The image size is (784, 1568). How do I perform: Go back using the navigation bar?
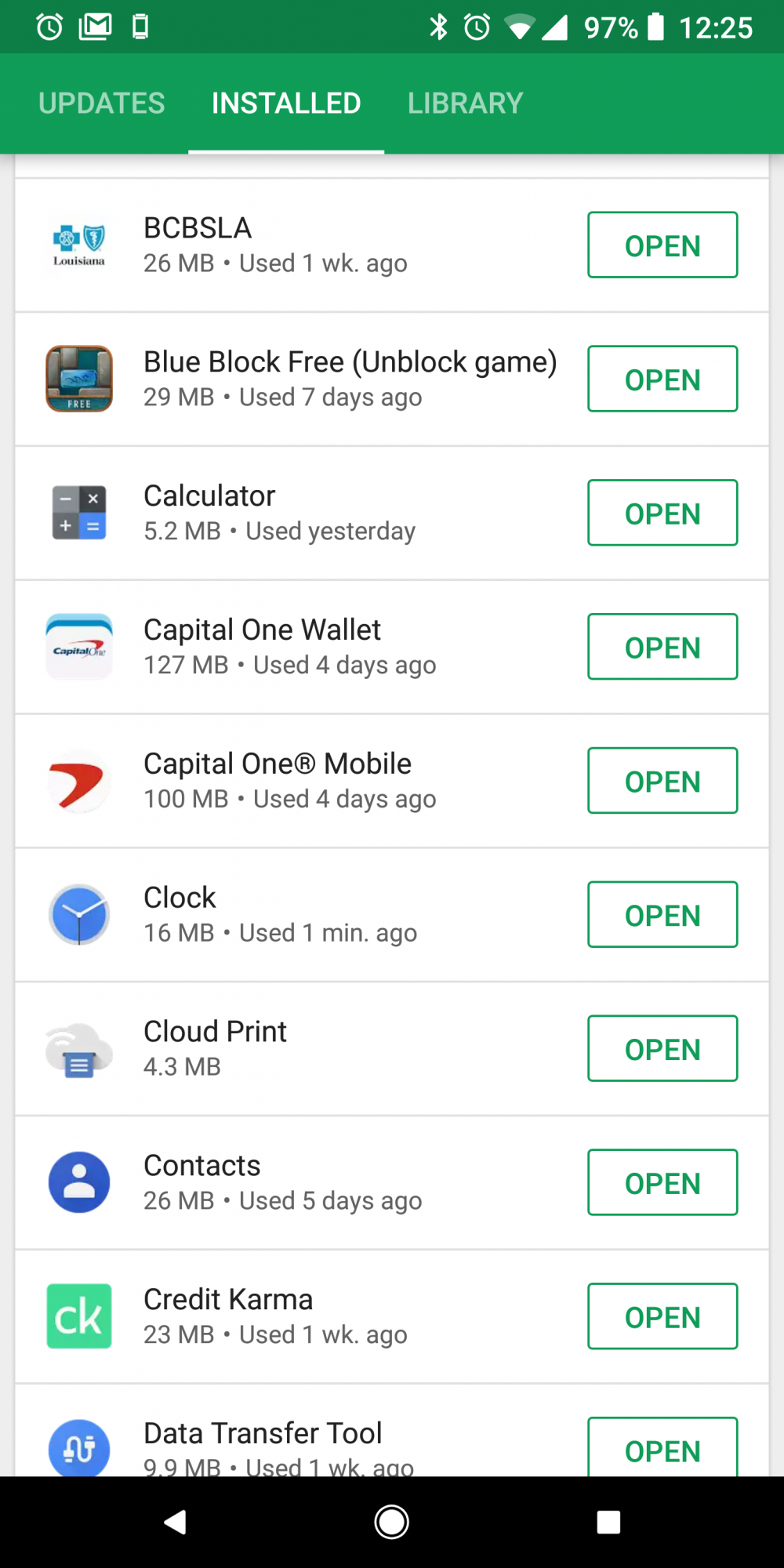(175, 1523)
